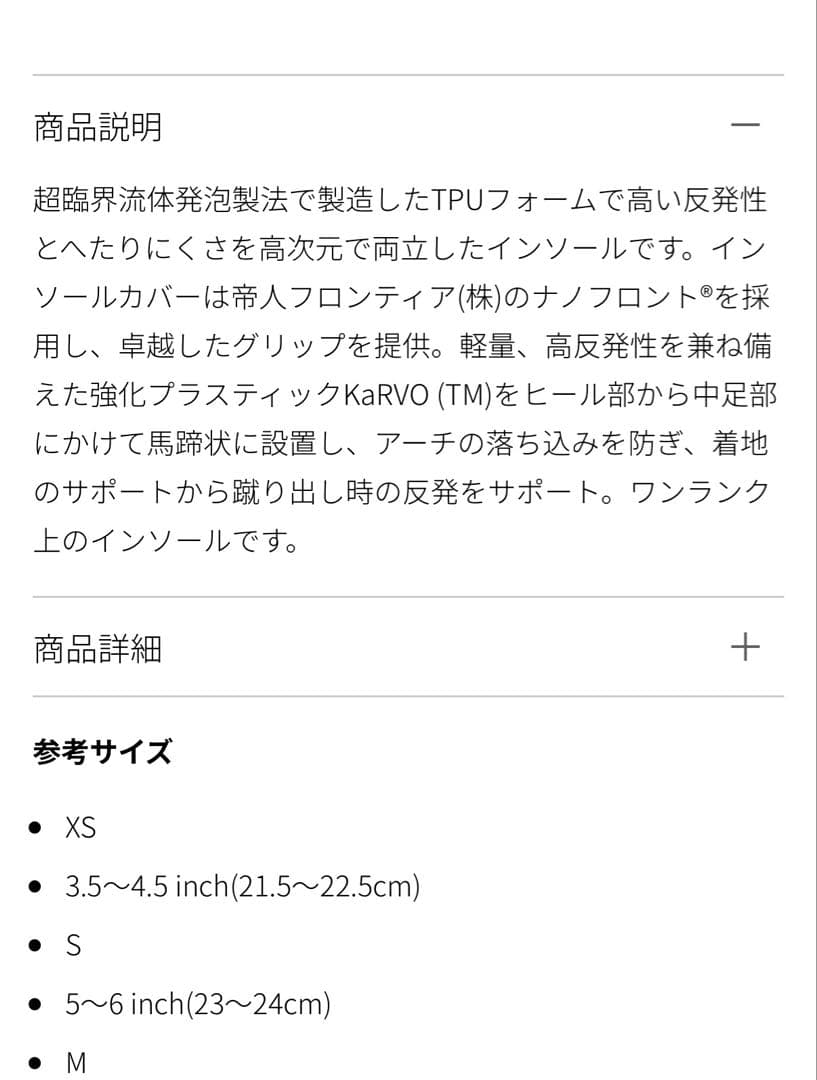Click the 3.5〜4.5 inch size text

244,886
